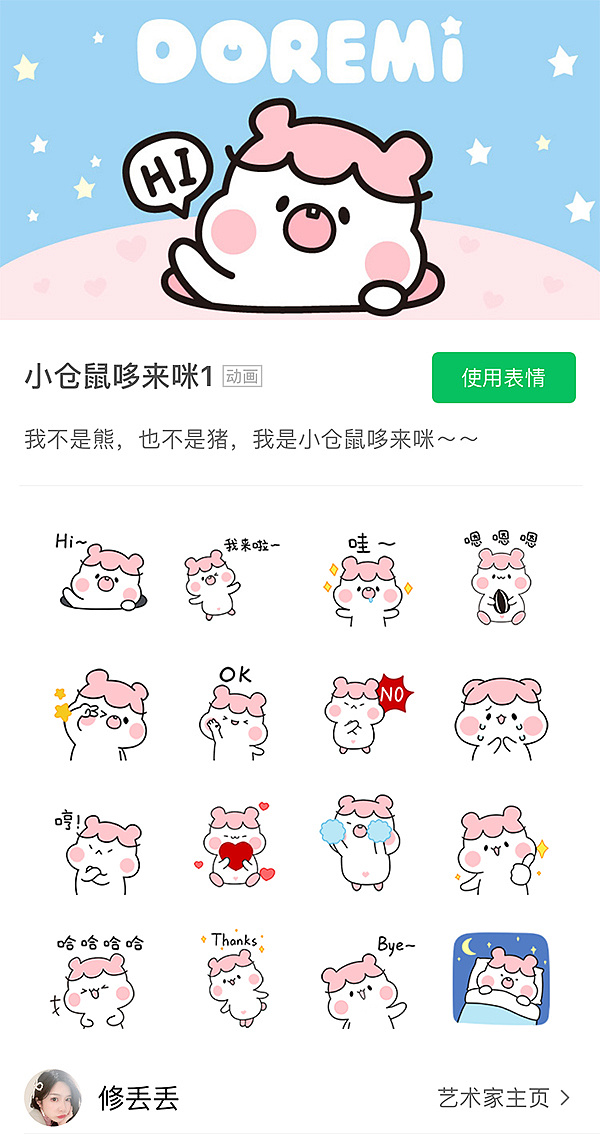
Task: Tap the green 使用表情 button
Action: point(503,377)
